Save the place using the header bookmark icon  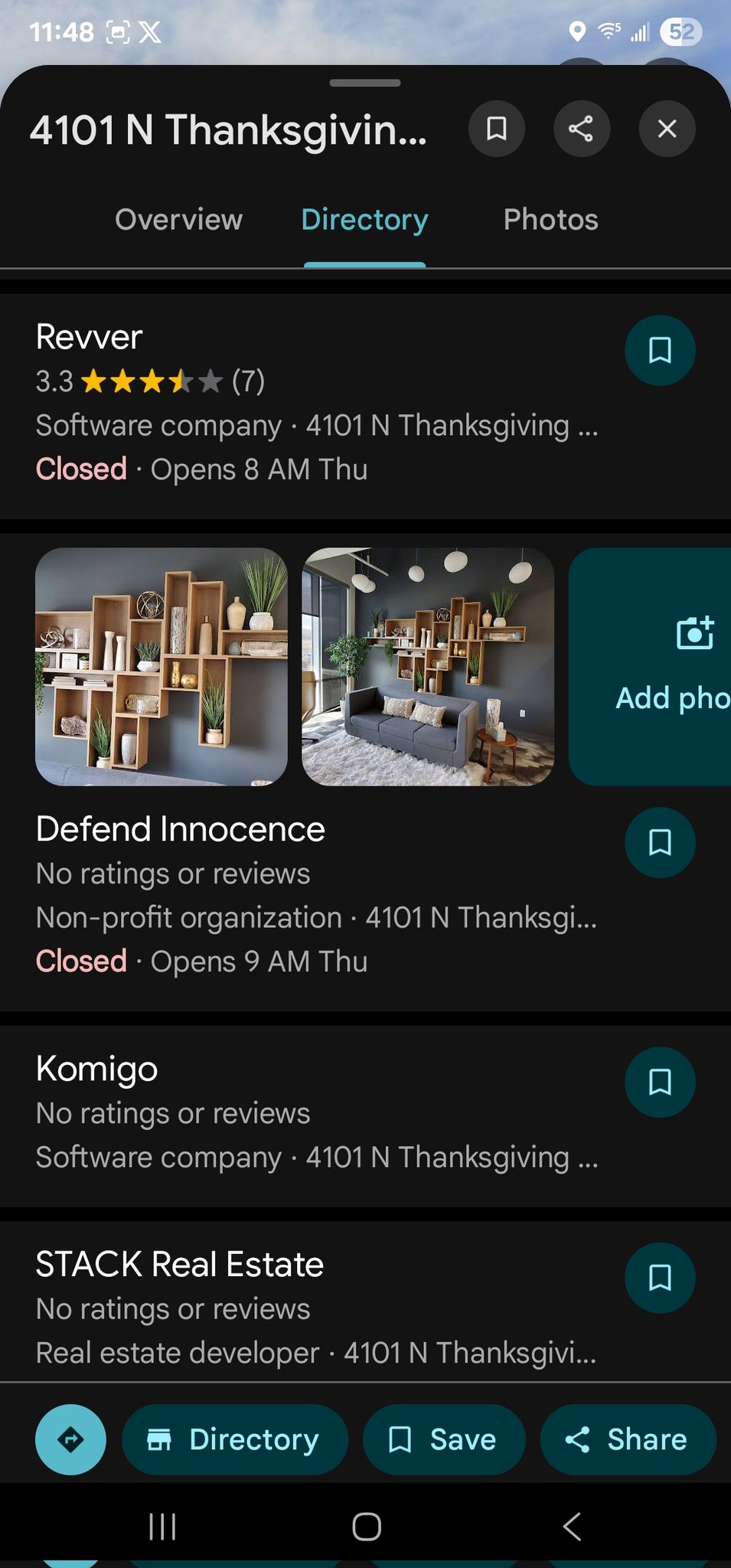pyautogui.click(x=497, y=129)
